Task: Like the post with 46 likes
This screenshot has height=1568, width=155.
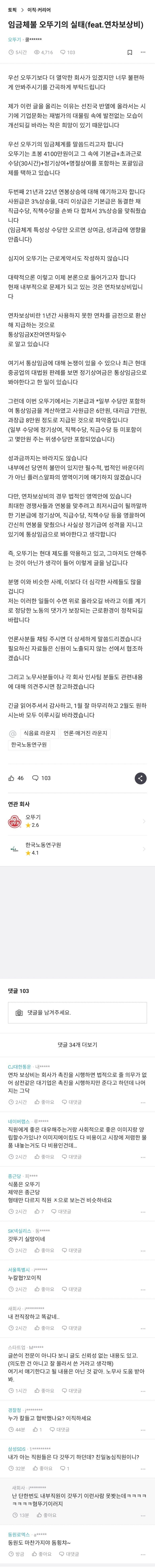Action: [x=16, y=778]
